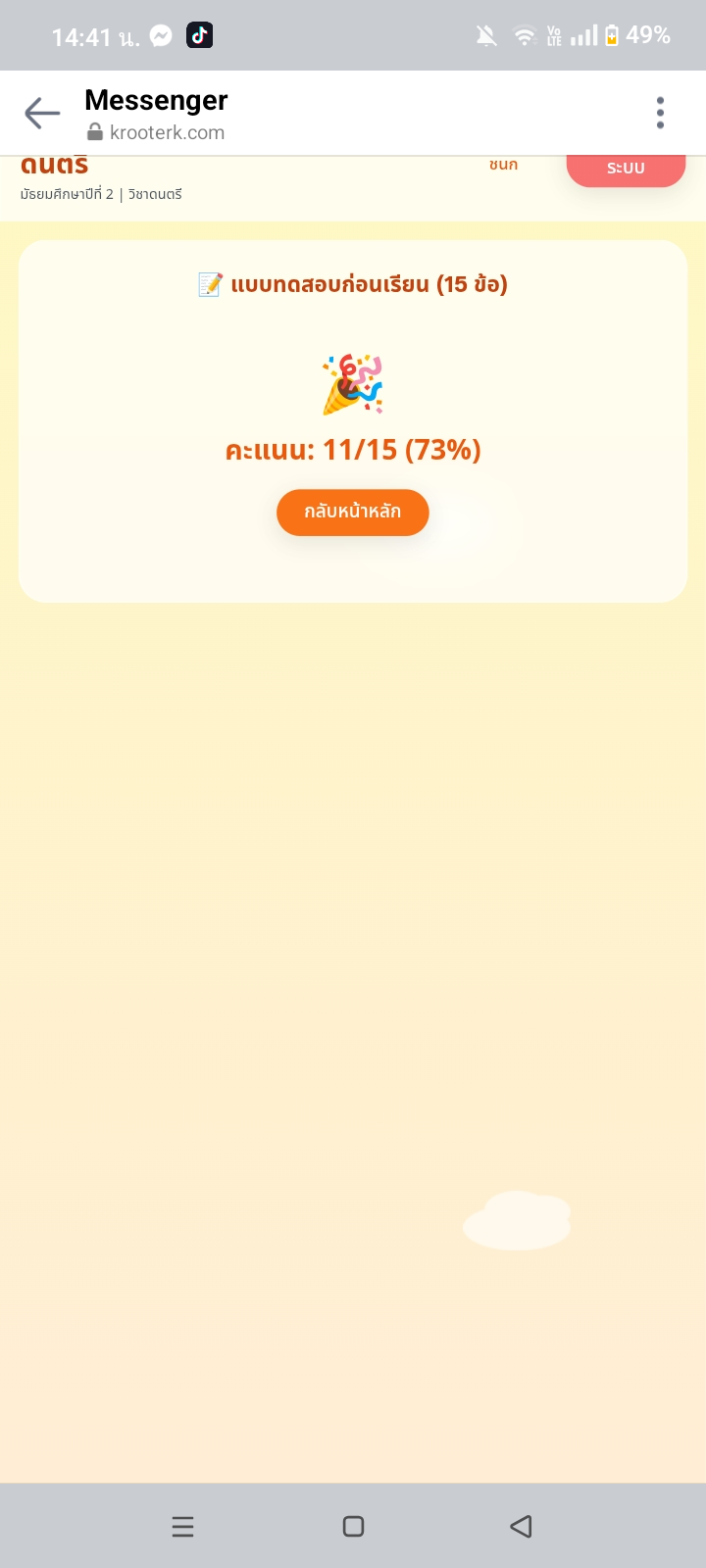Tap the red ระบบ button
Viewport: 706px width, 1568px height.
coord(626,169)
